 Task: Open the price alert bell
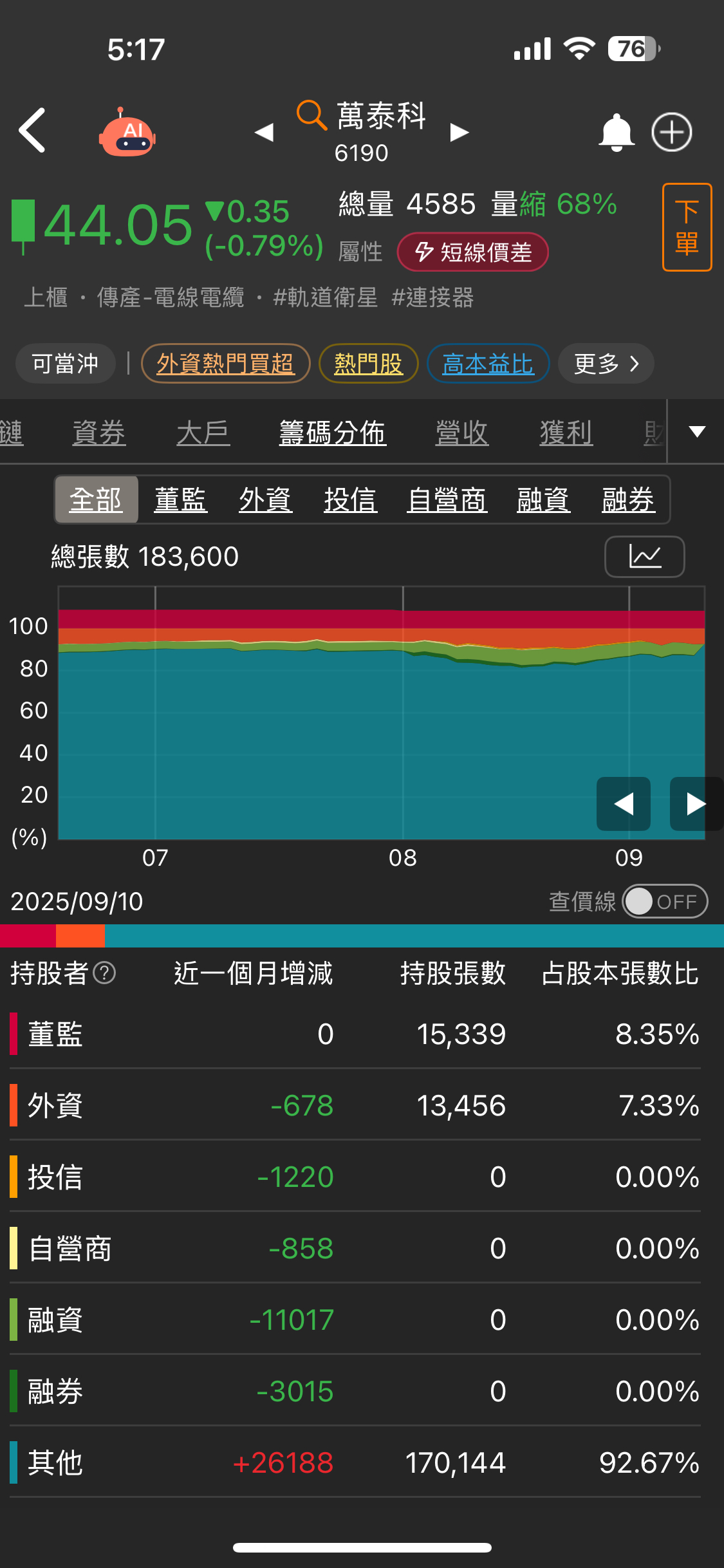[x=617, y=133]
